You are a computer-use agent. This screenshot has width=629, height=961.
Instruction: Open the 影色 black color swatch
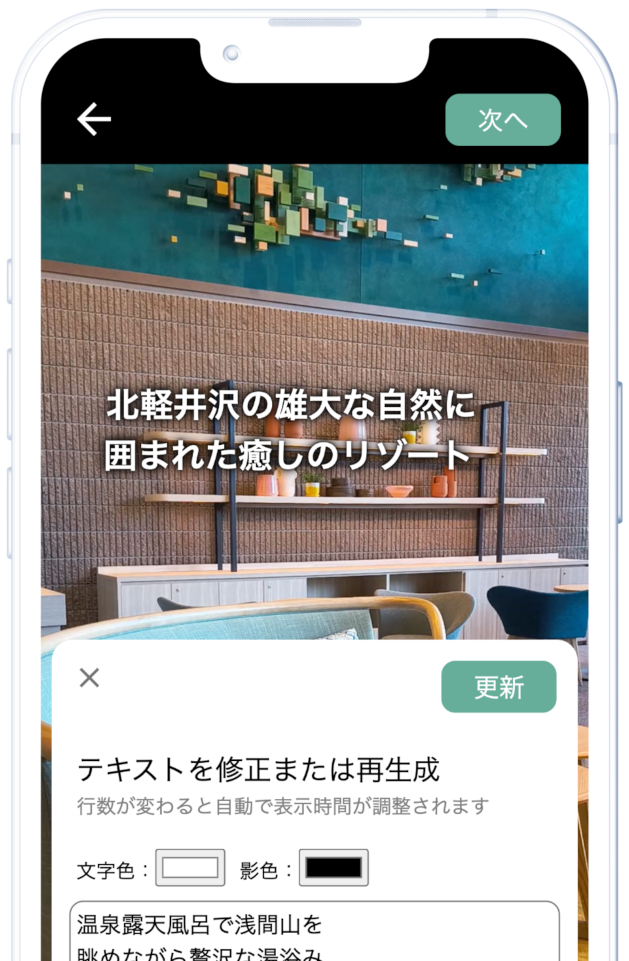[x=333, y=868]
